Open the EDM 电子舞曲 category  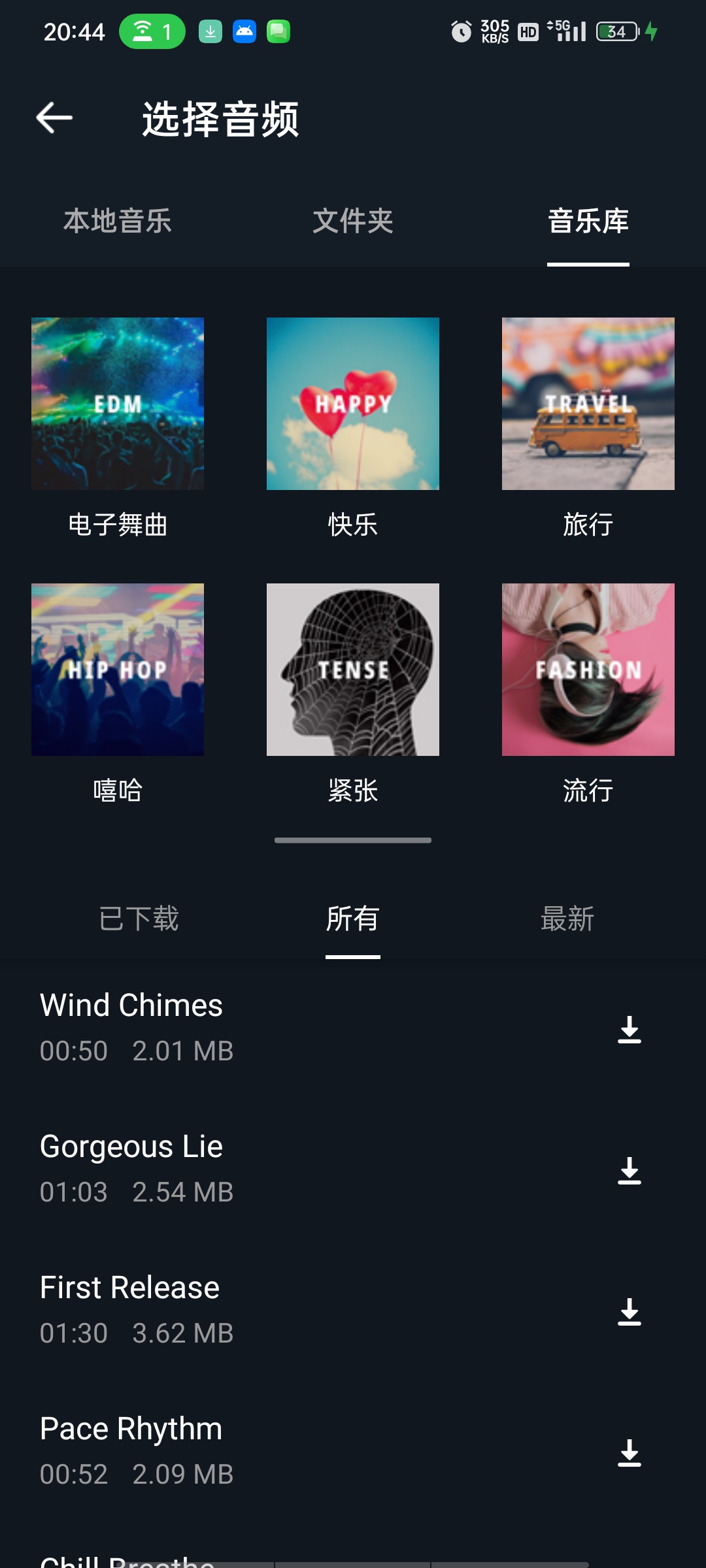tap(118, 428)
